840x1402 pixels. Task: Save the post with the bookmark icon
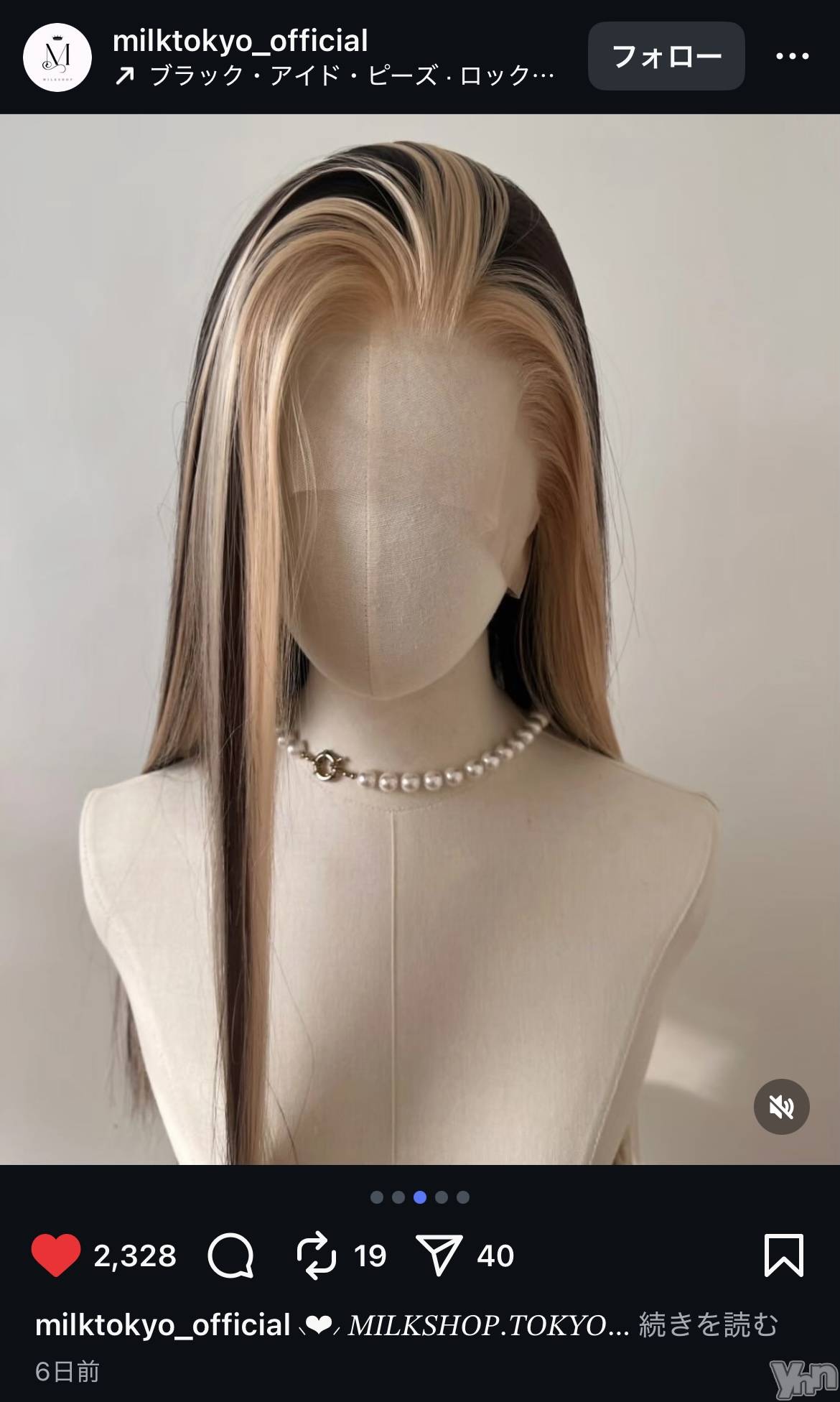coord(783,1255)
